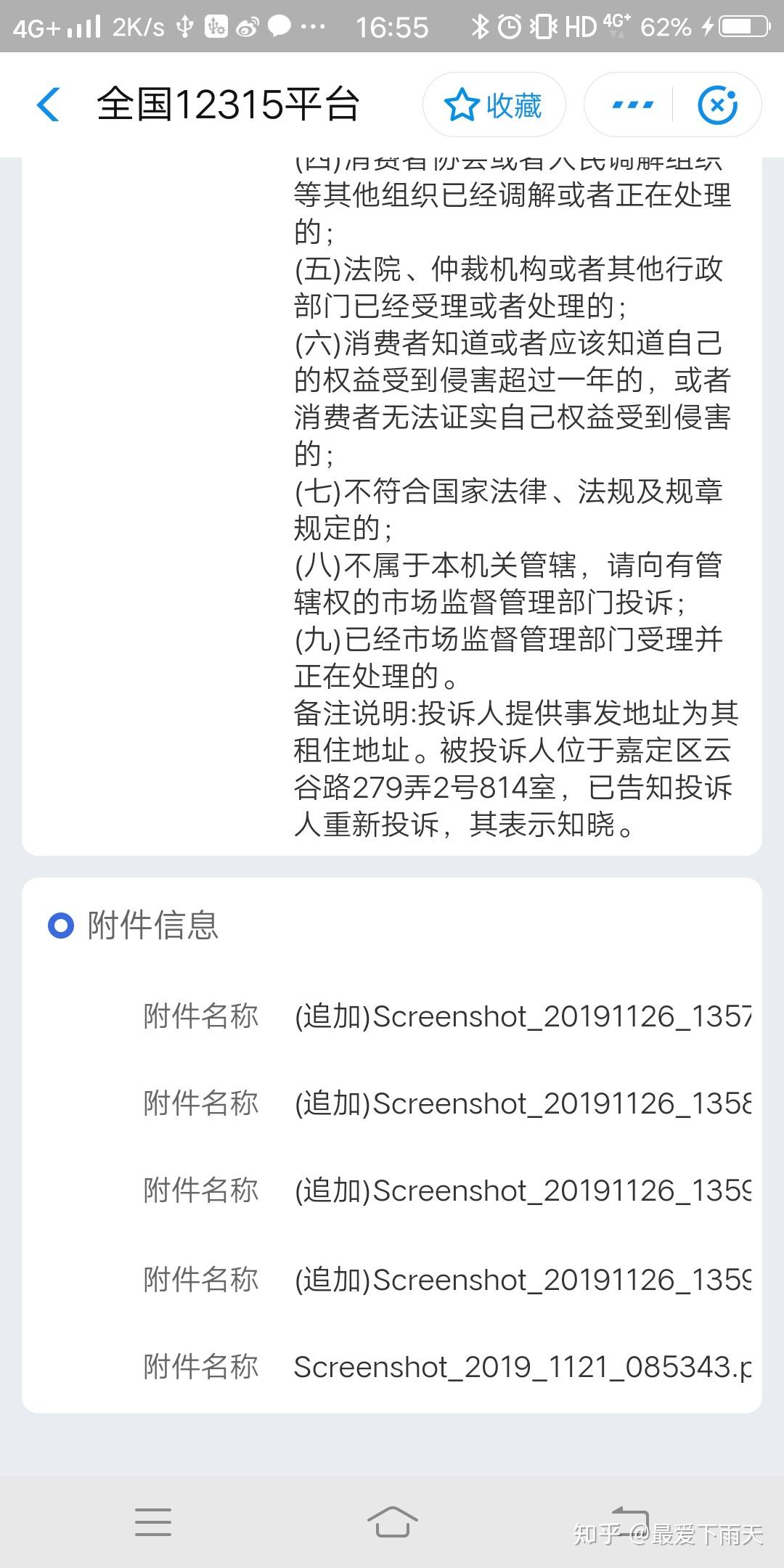This screenshot has height=1568, width=784.
Task: Open attachment Screenshot_20191126_1357
Action: tap(523, 1016)
